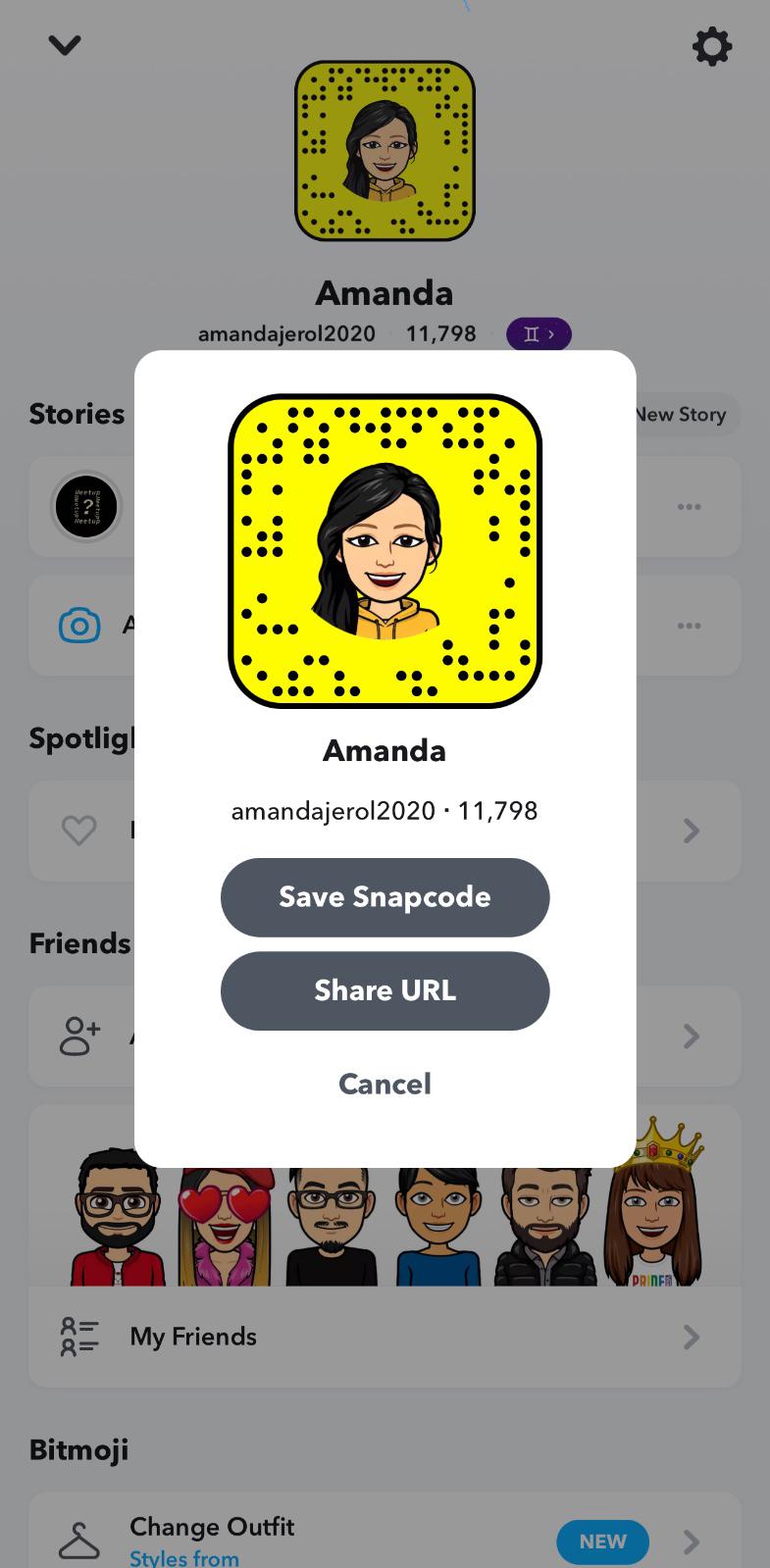The image size is (770, 1568).
Task: Open settings via the gear icon
Action: pos(711,46)
